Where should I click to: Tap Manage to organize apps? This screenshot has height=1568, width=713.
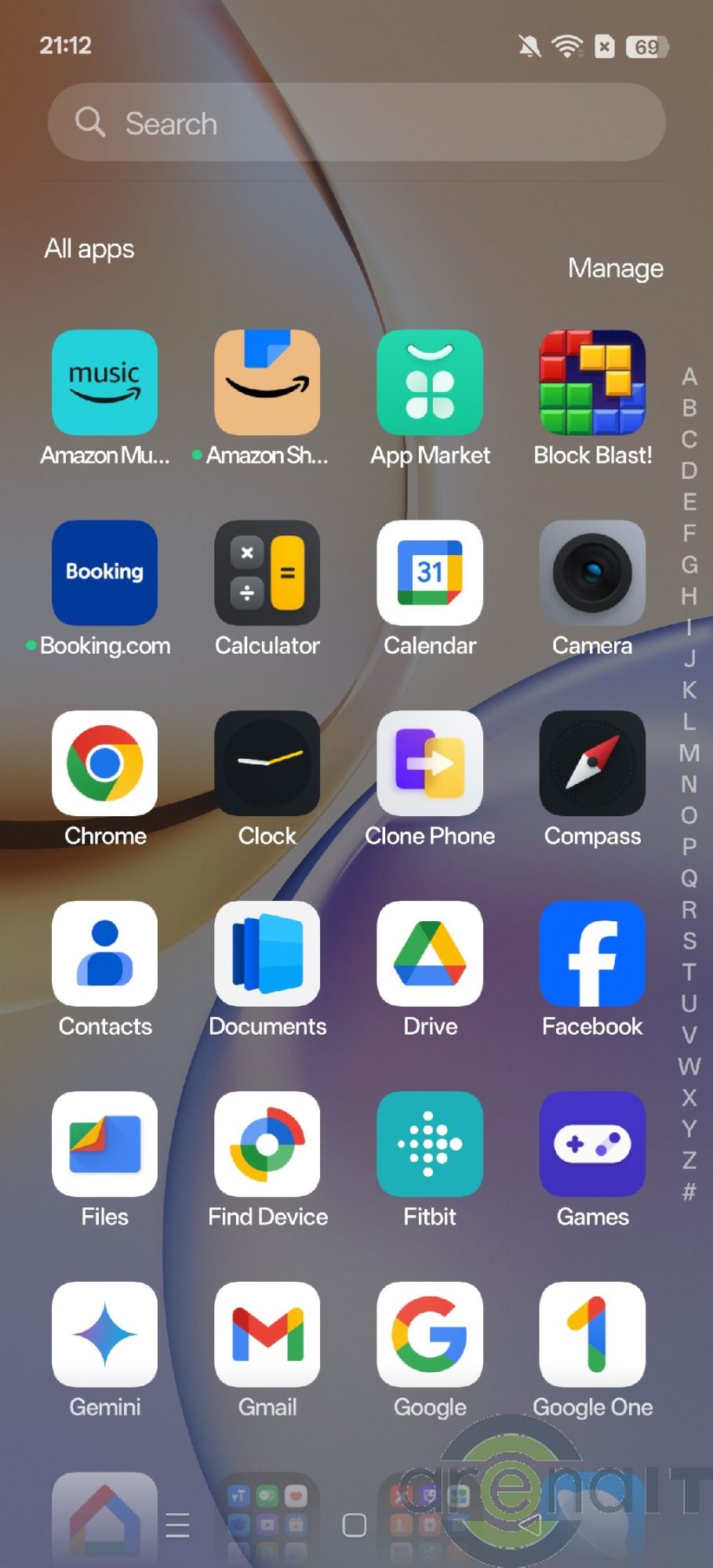point(615,269)
